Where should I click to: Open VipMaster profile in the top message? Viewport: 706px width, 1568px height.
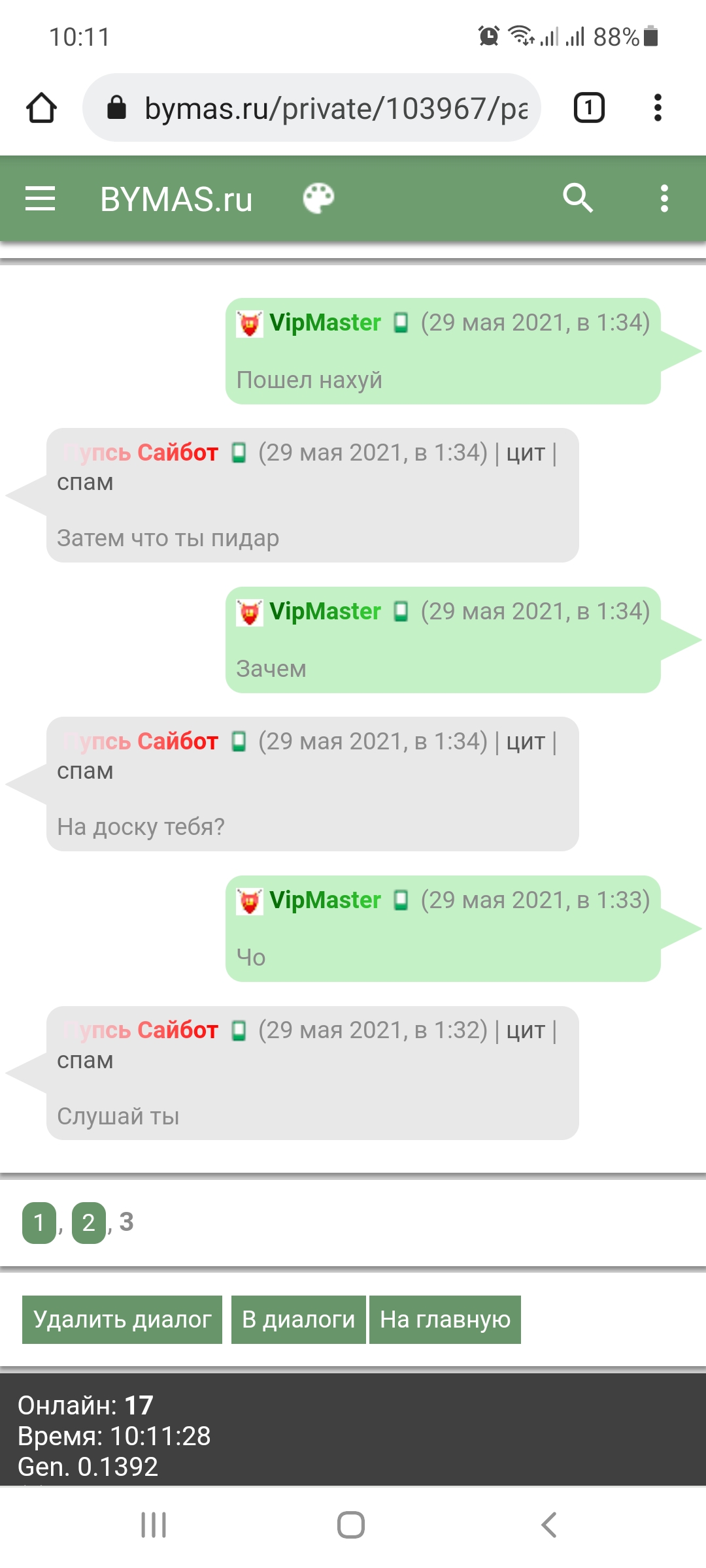click(324, 323)
